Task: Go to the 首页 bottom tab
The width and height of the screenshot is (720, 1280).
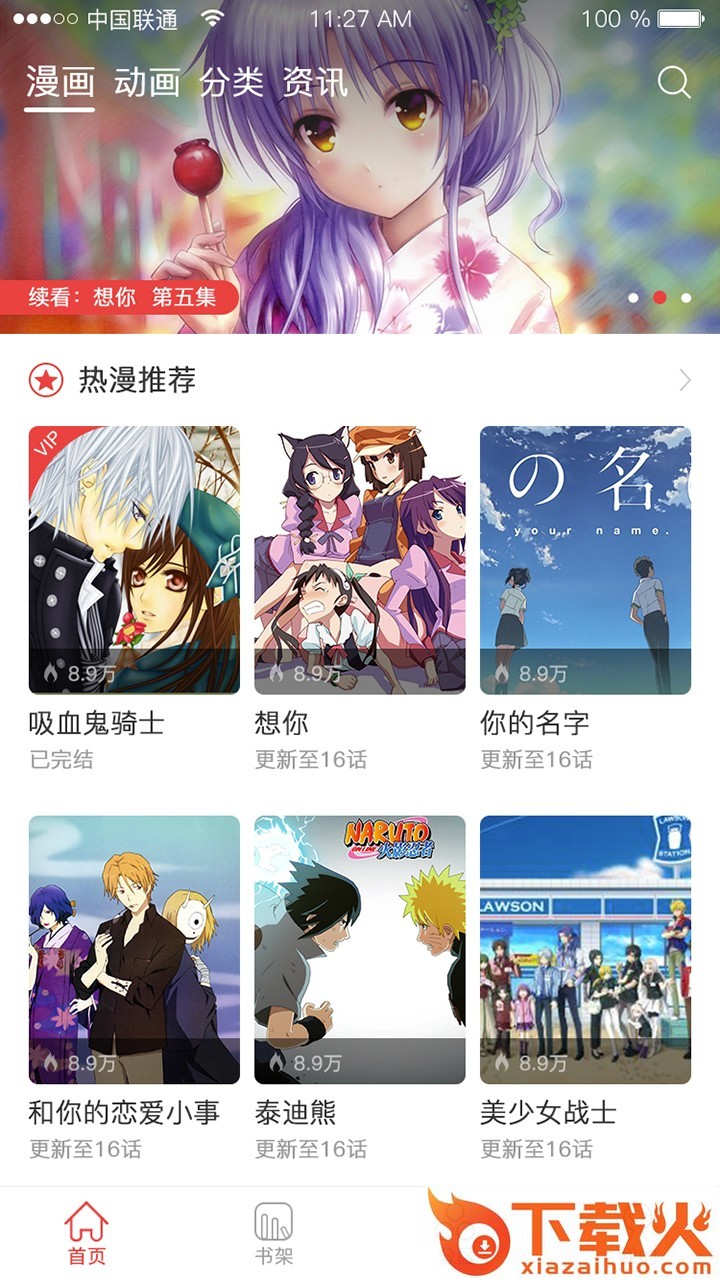Action: click(x=86, y=1233)
